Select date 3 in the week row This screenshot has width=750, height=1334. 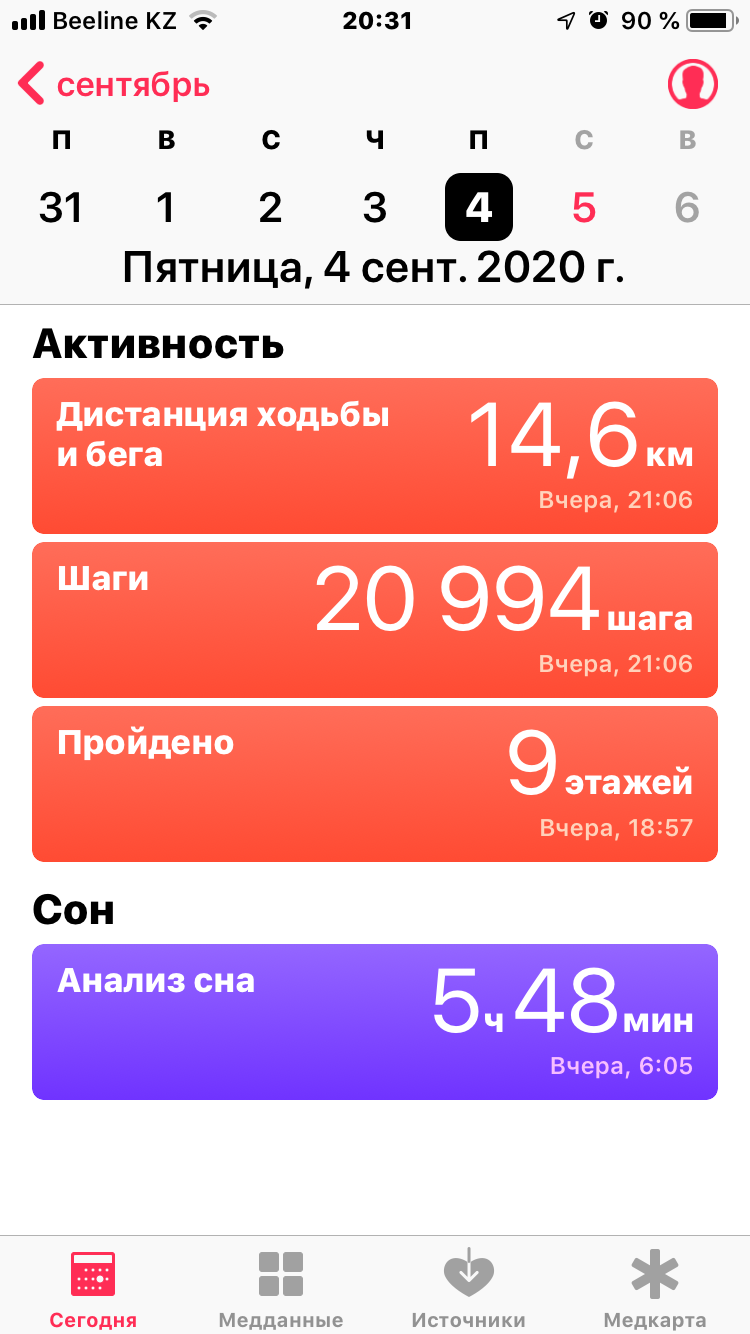tap(374, 208)
